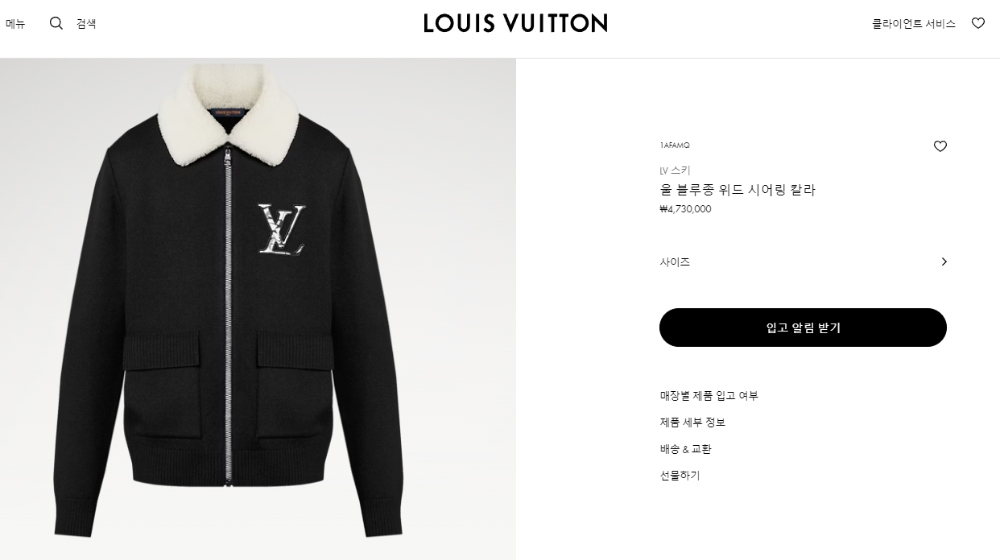
Task: Open 클라이언트 서비스 link
Action: click(913, 23)
